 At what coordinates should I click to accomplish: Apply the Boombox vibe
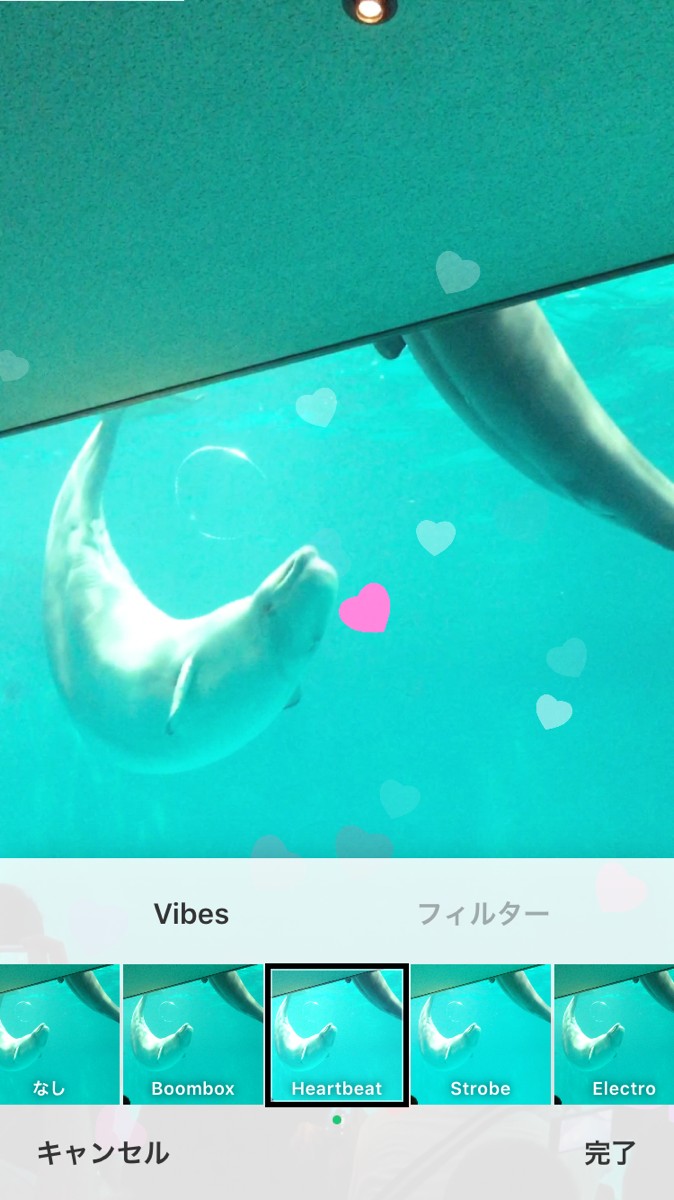pyautogui.click(x=192, y=1035)
